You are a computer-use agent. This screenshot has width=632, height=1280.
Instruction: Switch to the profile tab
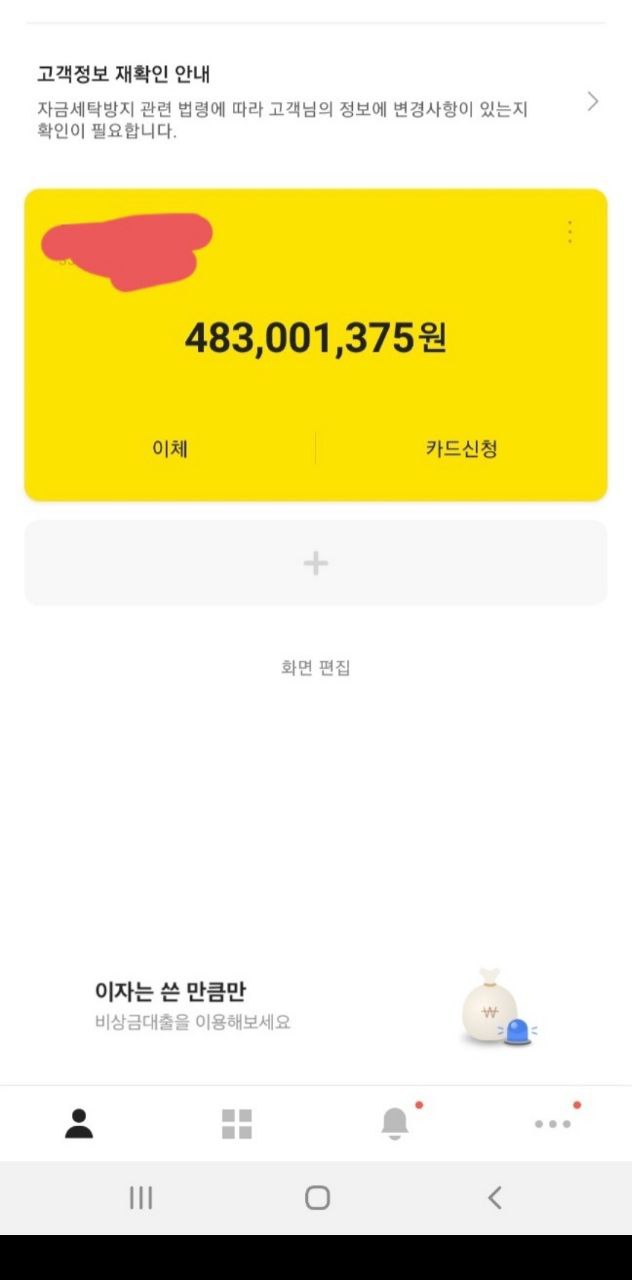tap(79, 1124)
